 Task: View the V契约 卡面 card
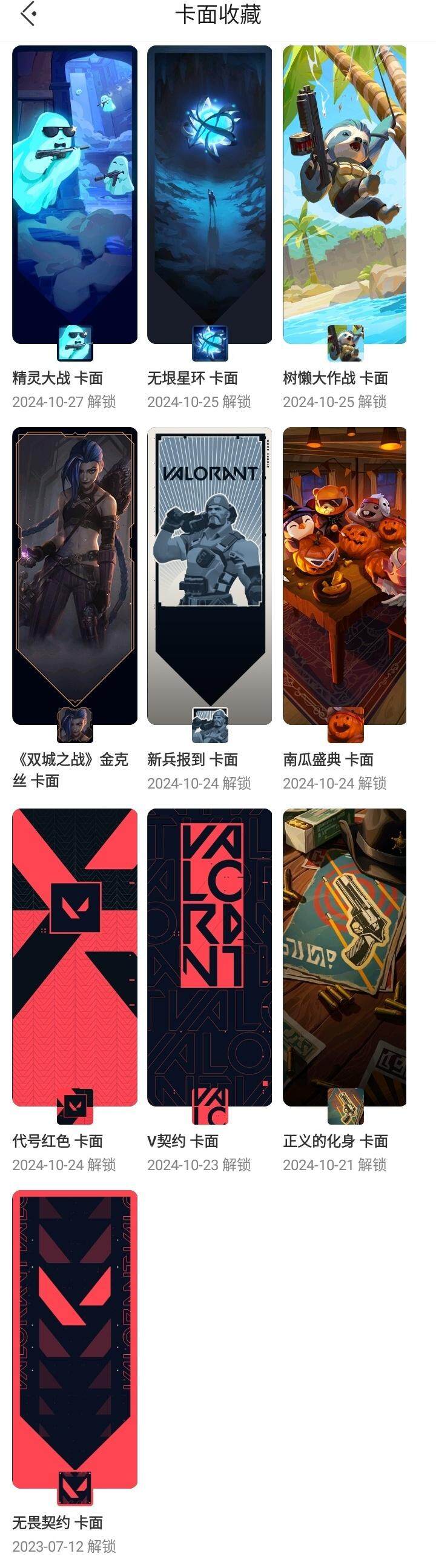click(x=209, y=957)
